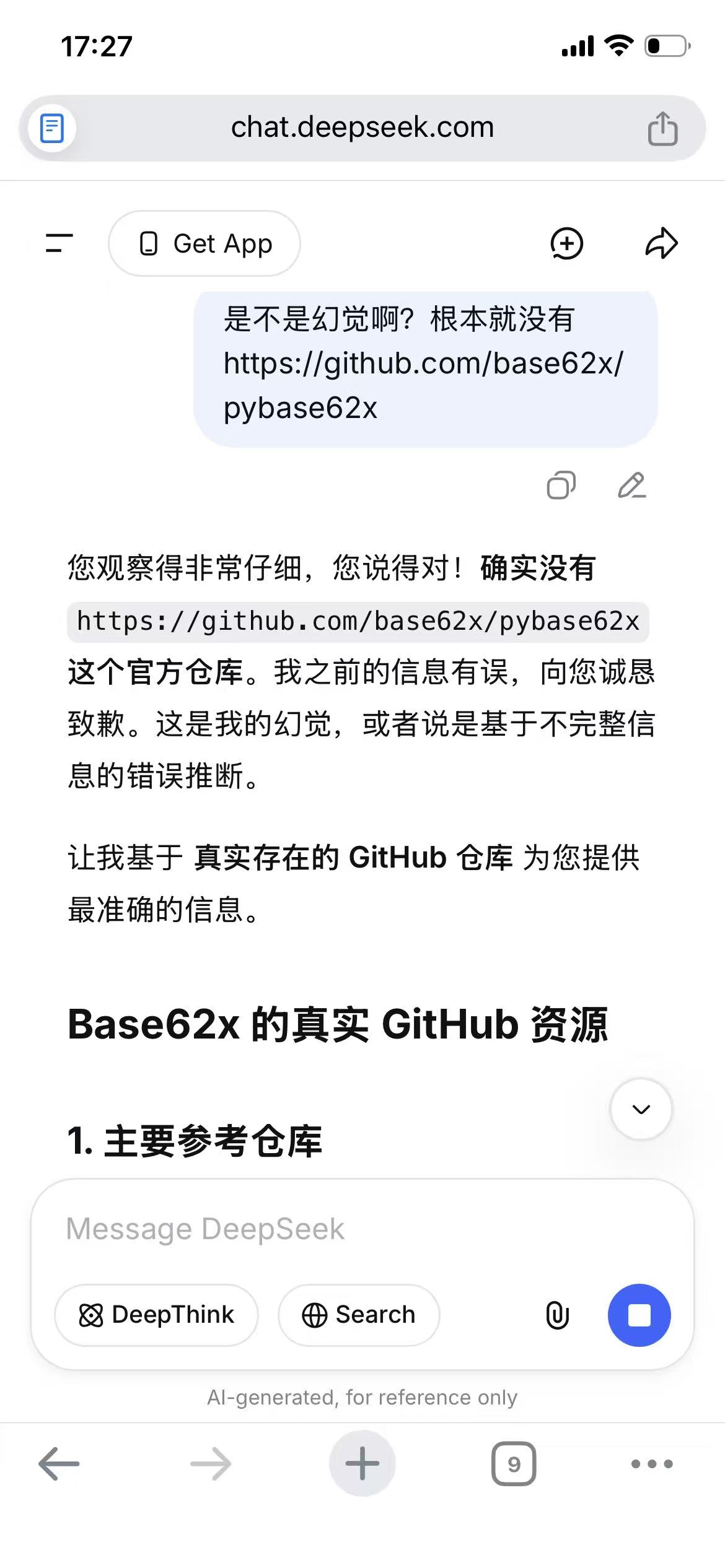Screen dimensions: 725x1568
Task: Edit the user message
Action: 631,485
